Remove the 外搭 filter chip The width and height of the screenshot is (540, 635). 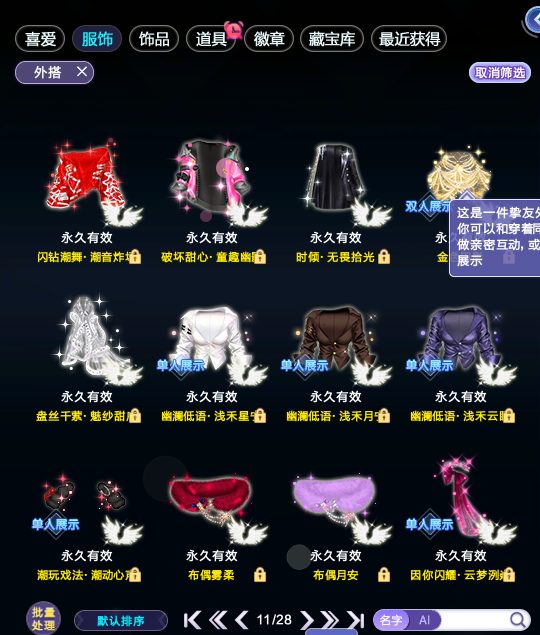(x=82, y=72)
